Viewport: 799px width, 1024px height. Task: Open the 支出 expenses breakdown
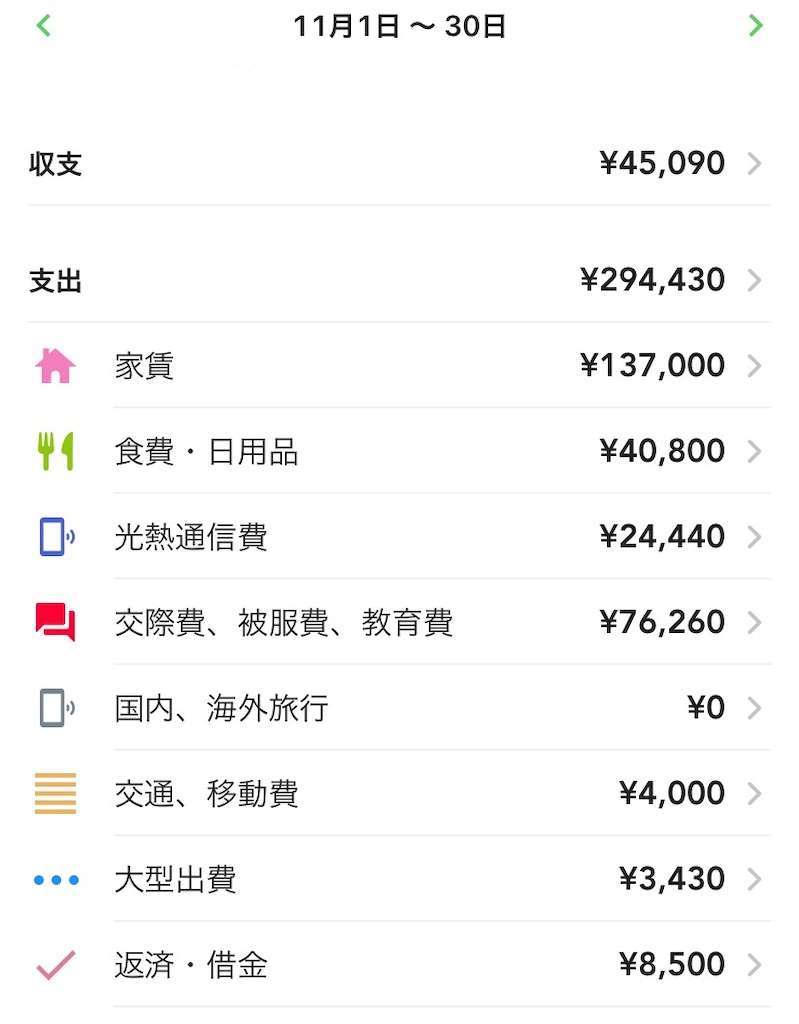pyautogui.click(x=399, y=280)
